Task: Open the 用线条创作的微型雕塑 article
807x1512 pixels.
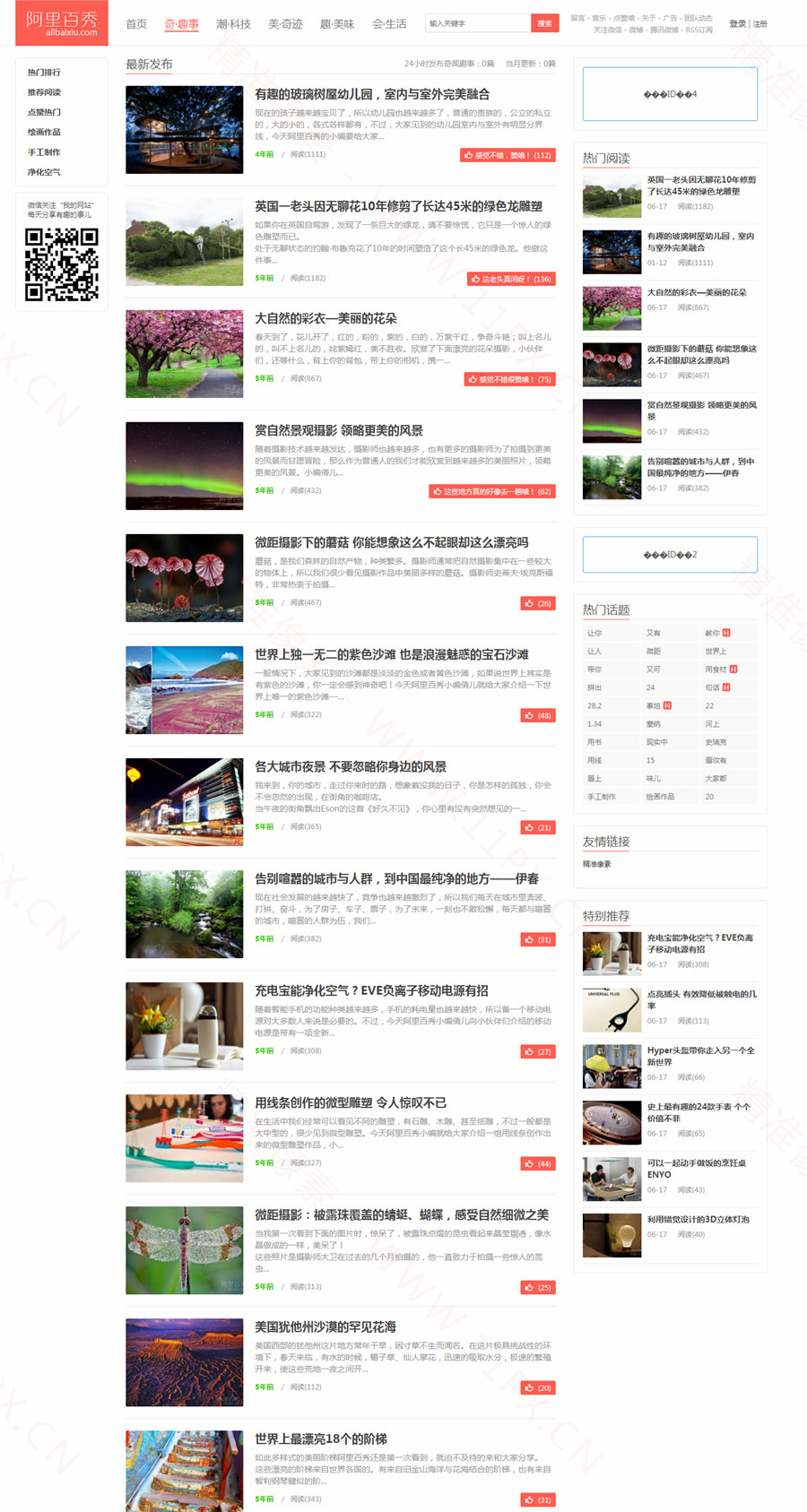Action: (350, 1102)
